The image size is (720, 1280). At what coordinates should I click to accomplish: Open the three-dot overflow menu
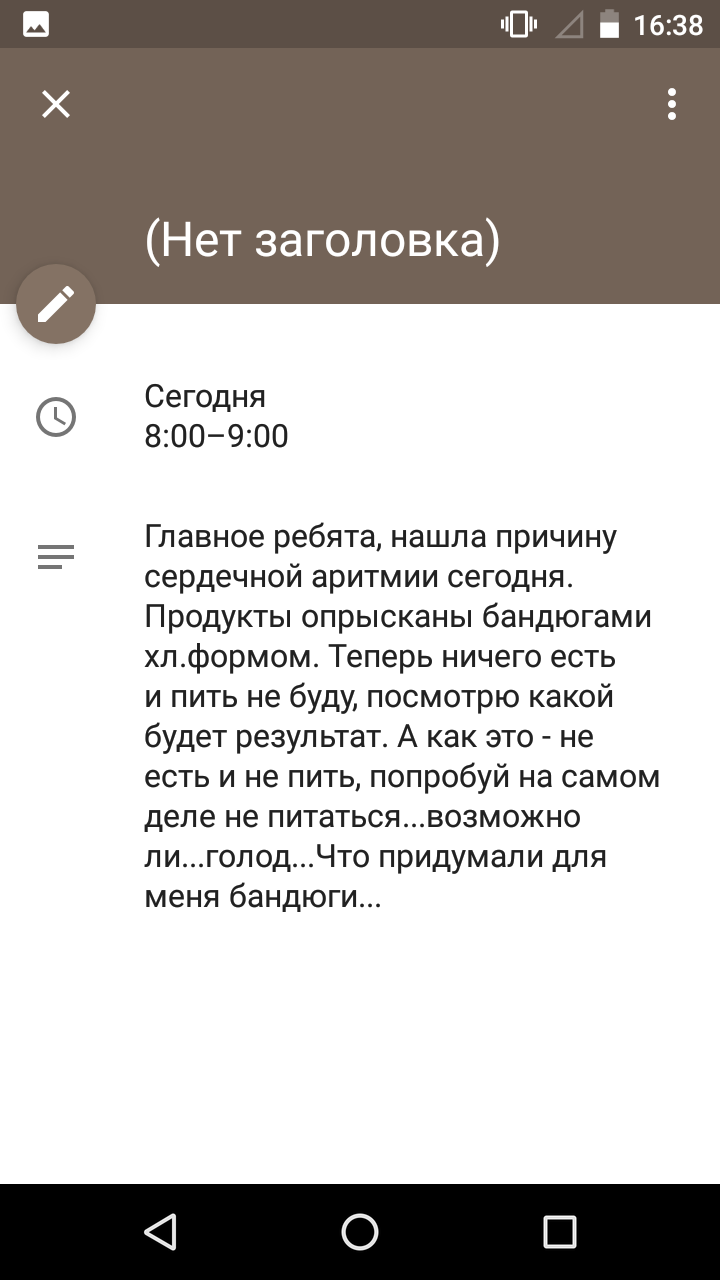672,104
